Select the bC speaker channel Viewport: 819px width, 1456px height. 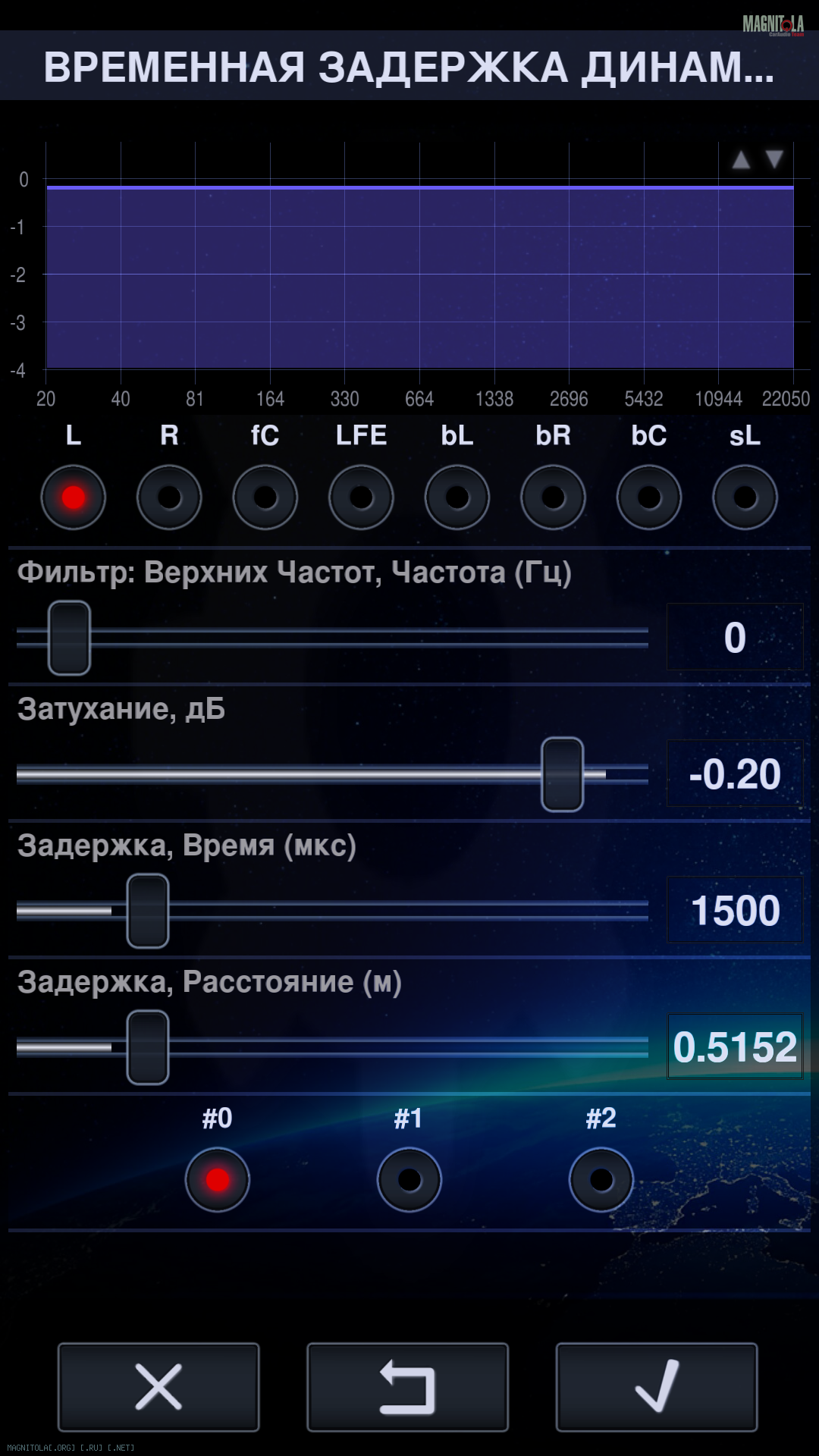pos(649,497)
